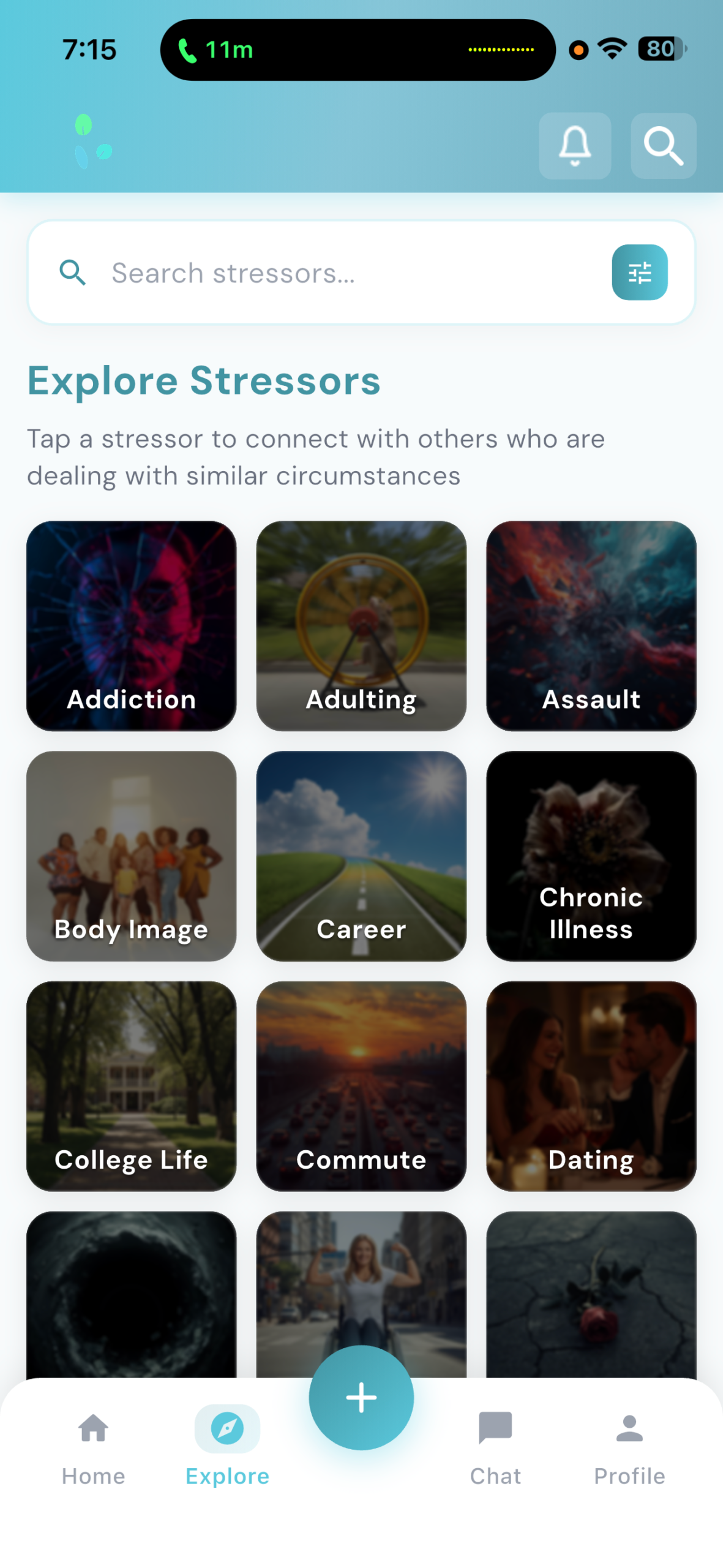723x1568 pixels.
Task: Open the Assault stressor card
Action: 591,625
